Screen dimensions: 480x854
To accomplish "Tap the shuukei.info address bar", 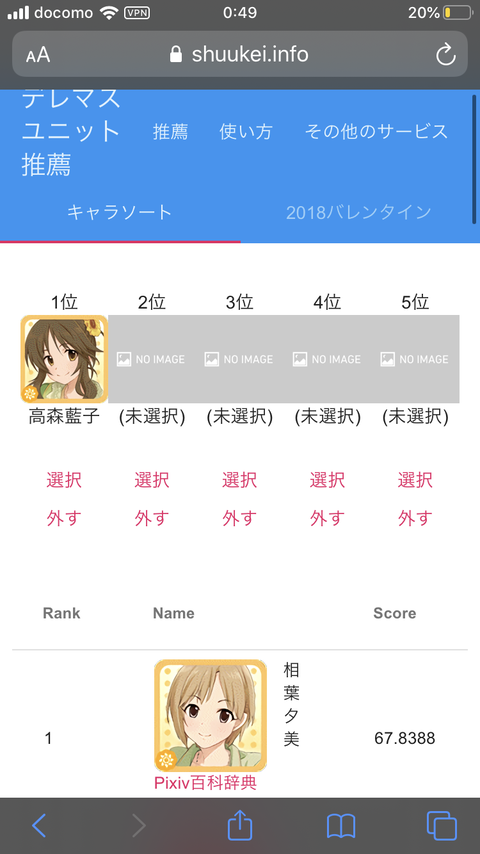I will pos(240,54).
